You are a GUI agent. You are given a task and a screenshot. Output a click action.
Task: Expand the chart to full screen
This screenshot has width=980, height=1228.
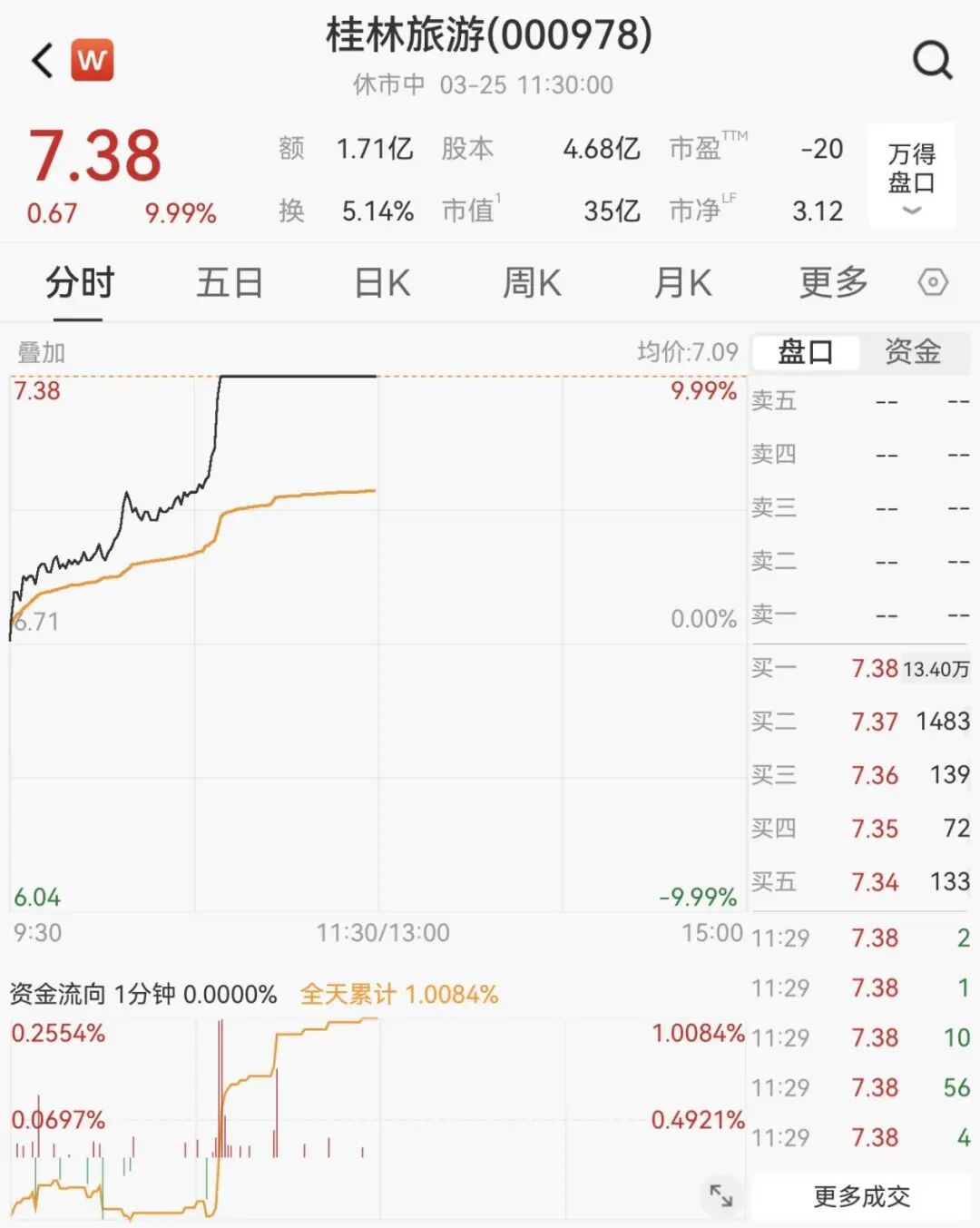pos(721,1195)
